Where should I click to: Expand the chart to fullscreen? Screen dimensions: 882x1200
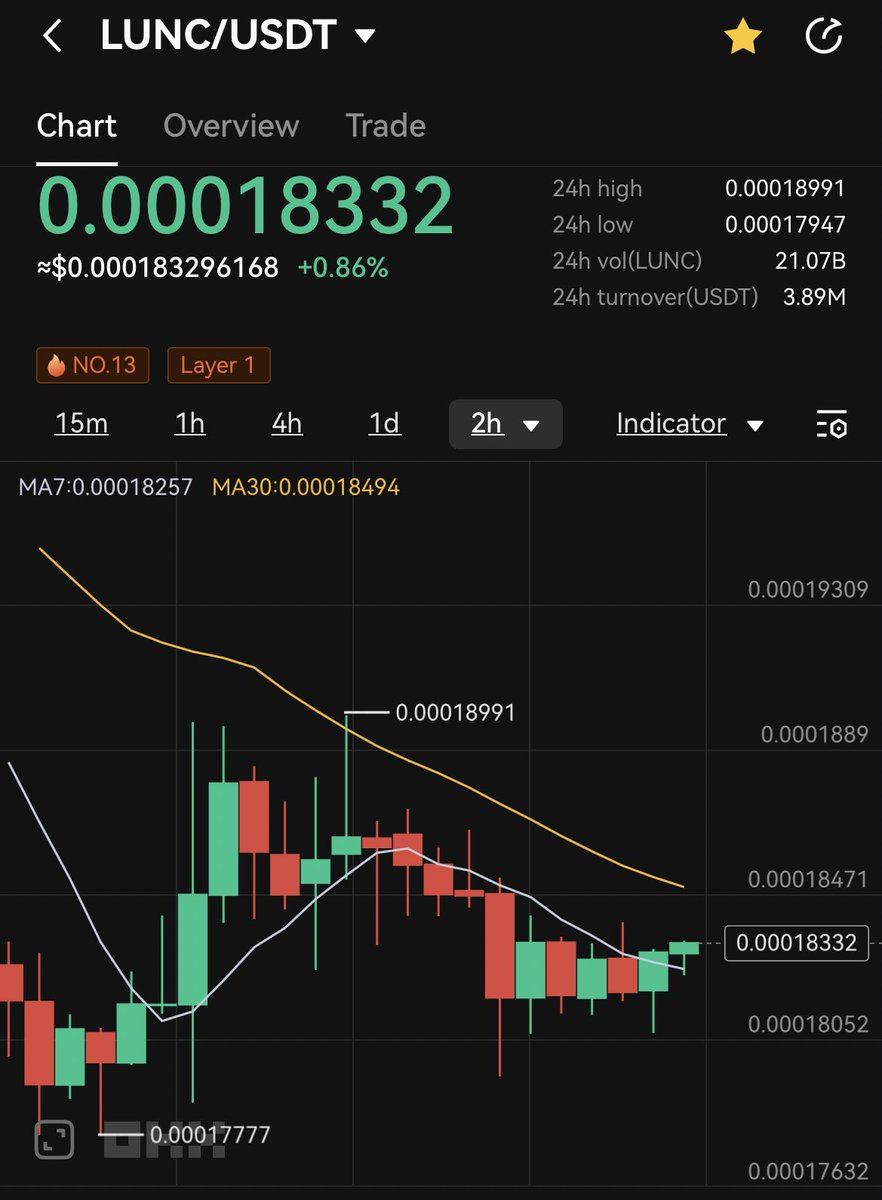tap(53, 1139)
